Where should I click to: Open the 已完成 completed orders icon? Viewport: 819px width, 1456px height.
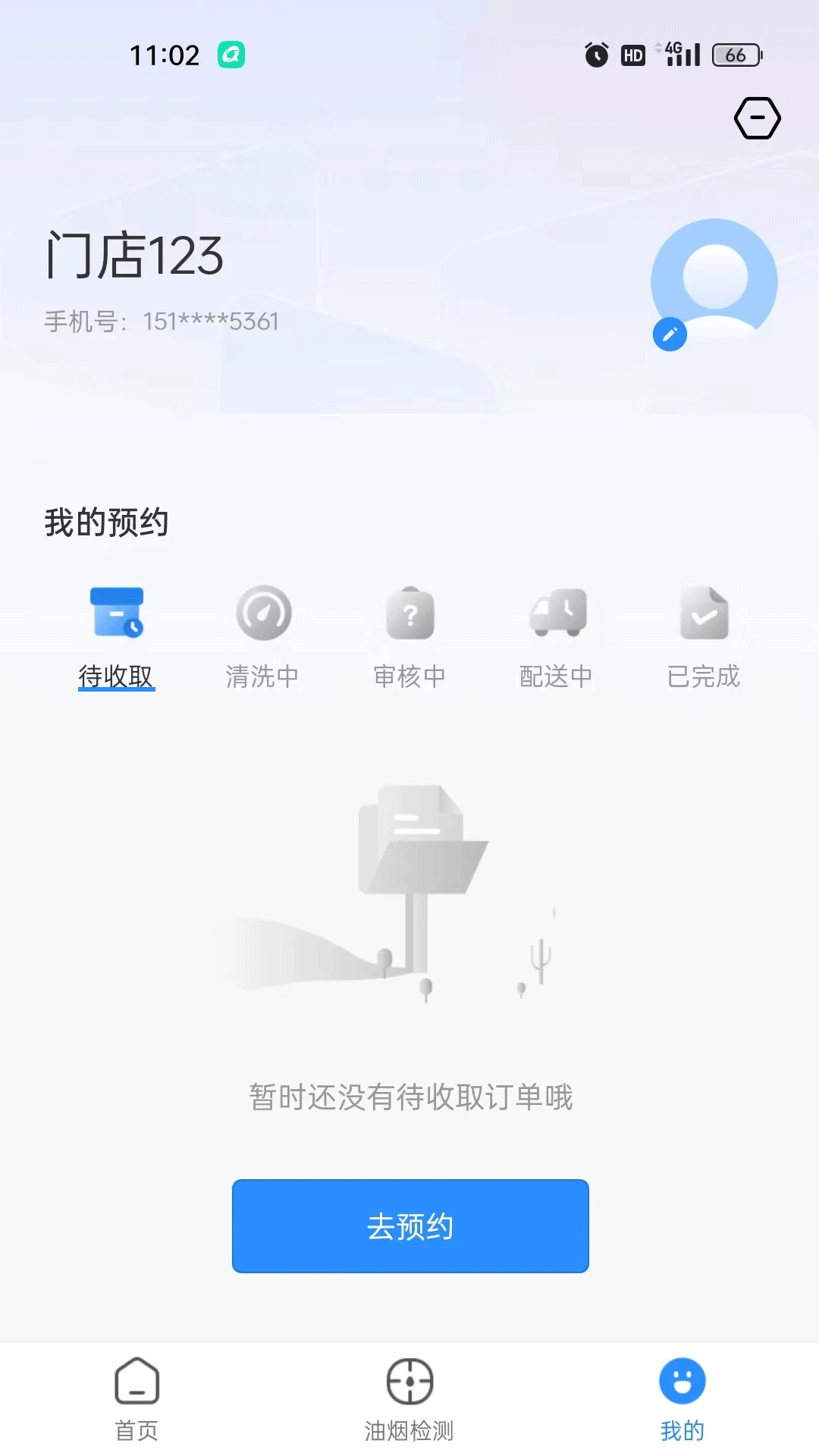(x=703, y=616)
